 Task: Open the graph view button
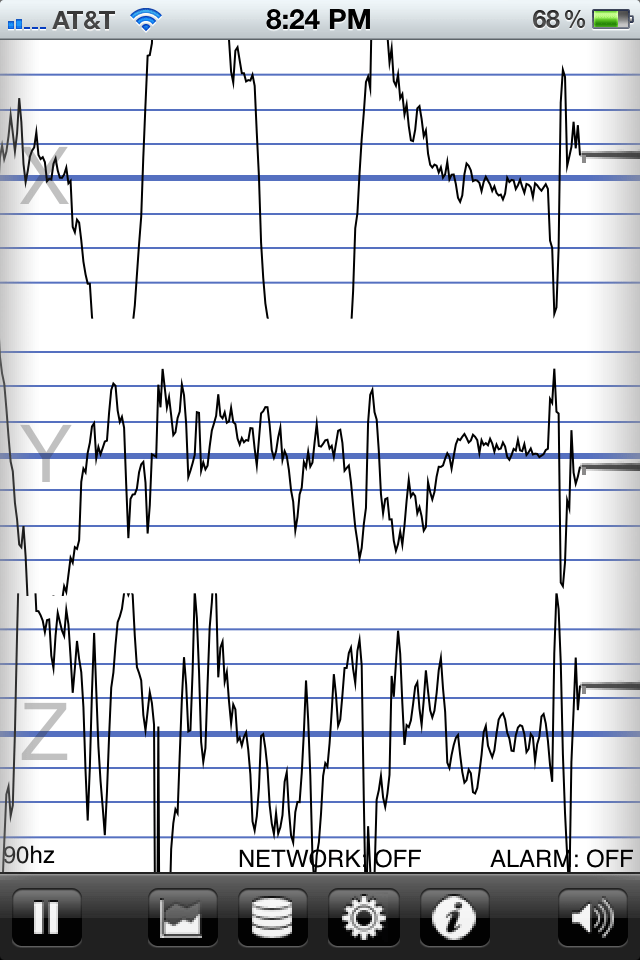[x=182, y=917]
